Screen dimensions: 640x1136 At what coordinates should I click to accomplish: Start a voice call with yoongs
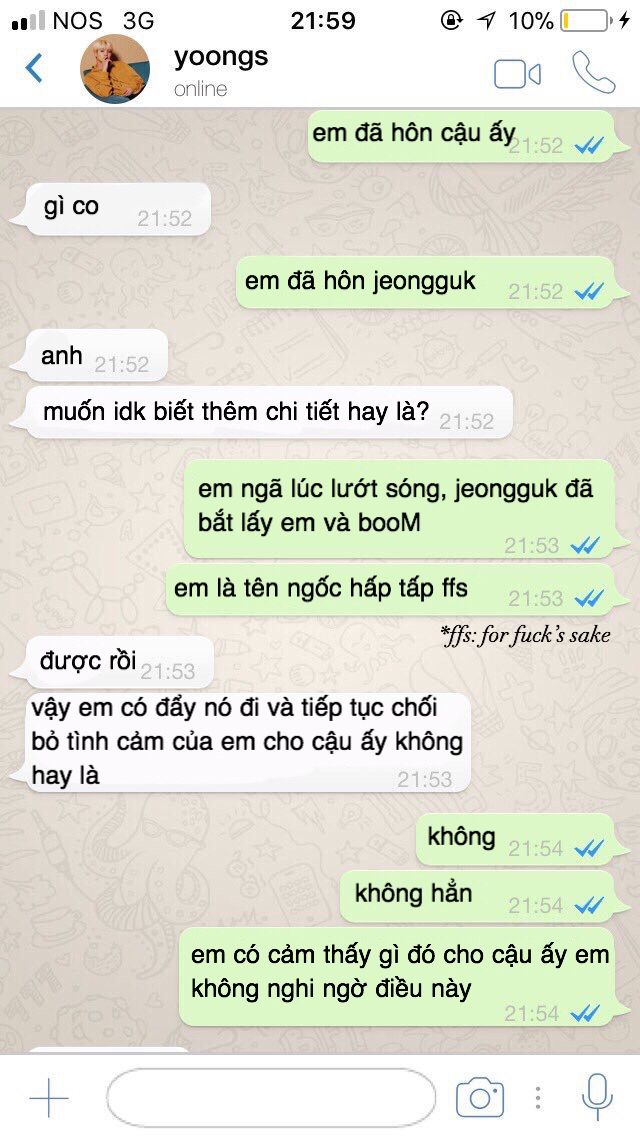593,72
